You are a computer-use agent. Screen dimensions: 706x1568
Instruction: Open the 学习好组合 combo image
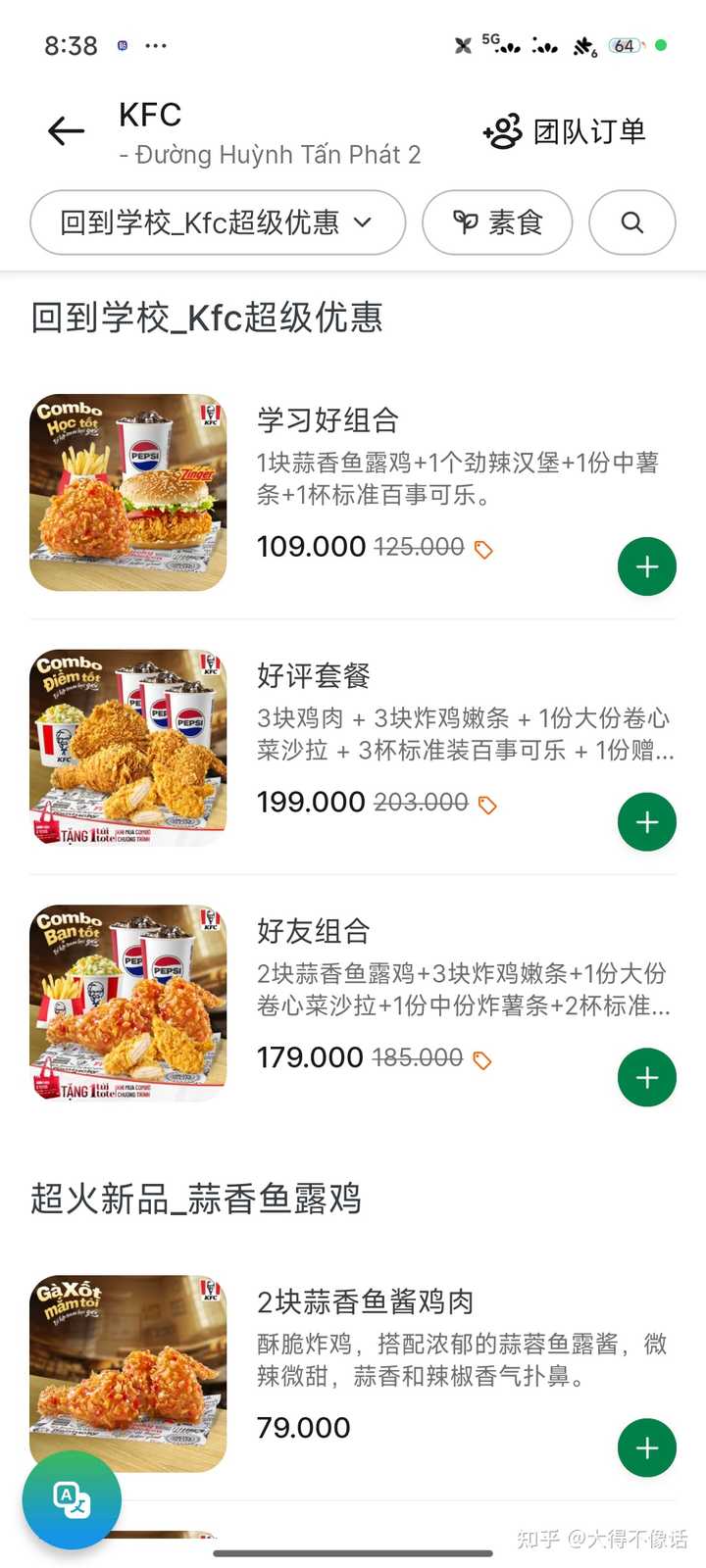point(128,493)
